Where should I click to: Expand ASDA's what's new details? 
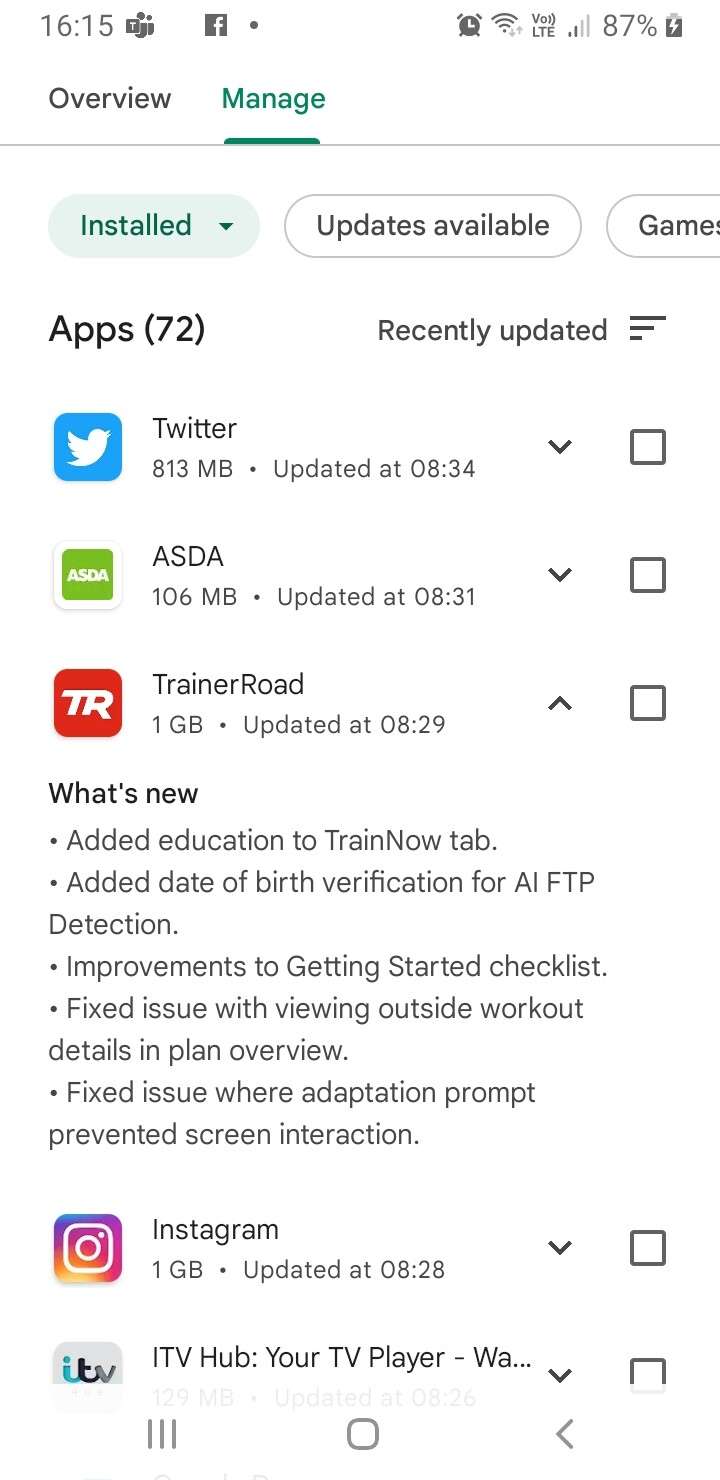pos(560,575)
